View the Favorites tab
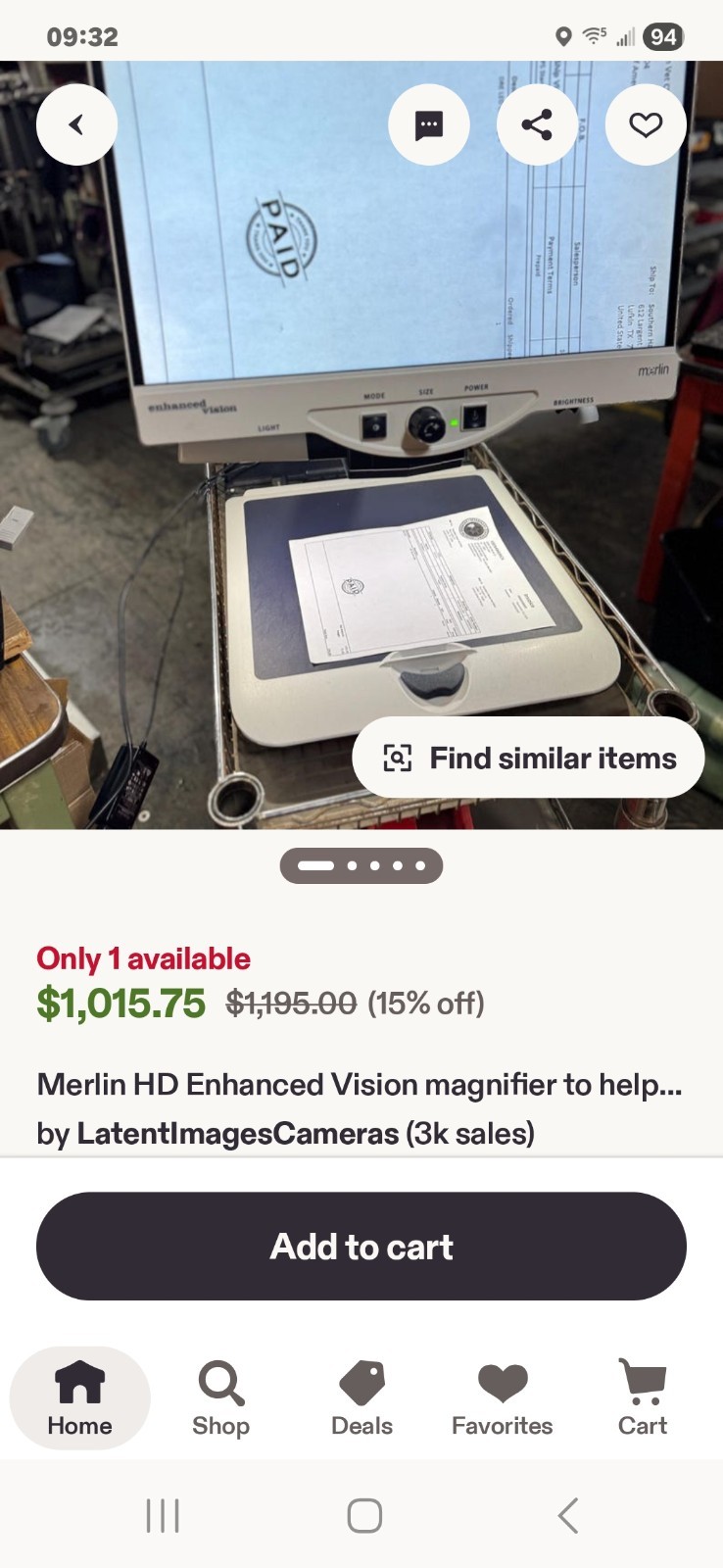This screenshot has width=723, height=1568. click(x=502, y=1398)
